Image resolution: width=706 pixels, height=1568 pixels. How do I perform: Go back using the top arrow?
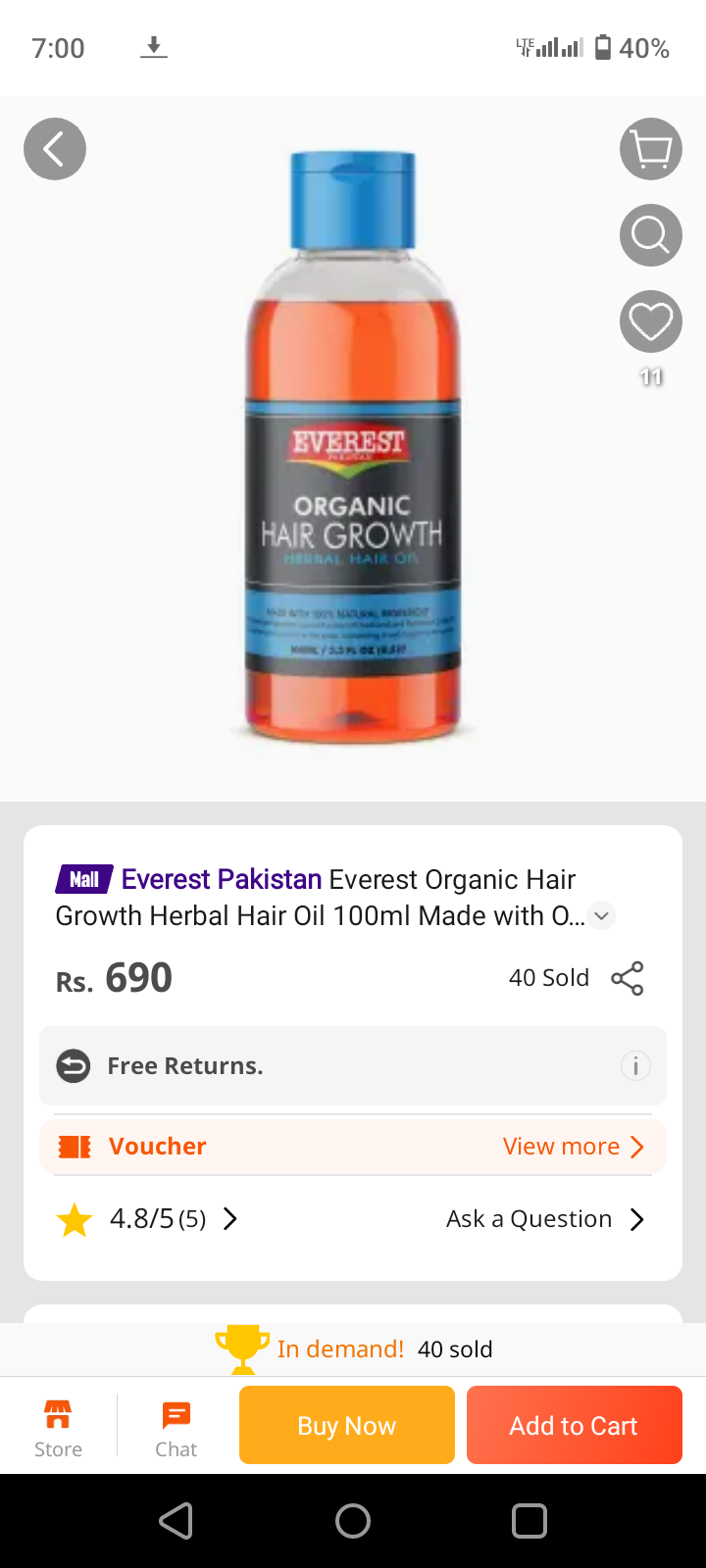coord(55,149)
